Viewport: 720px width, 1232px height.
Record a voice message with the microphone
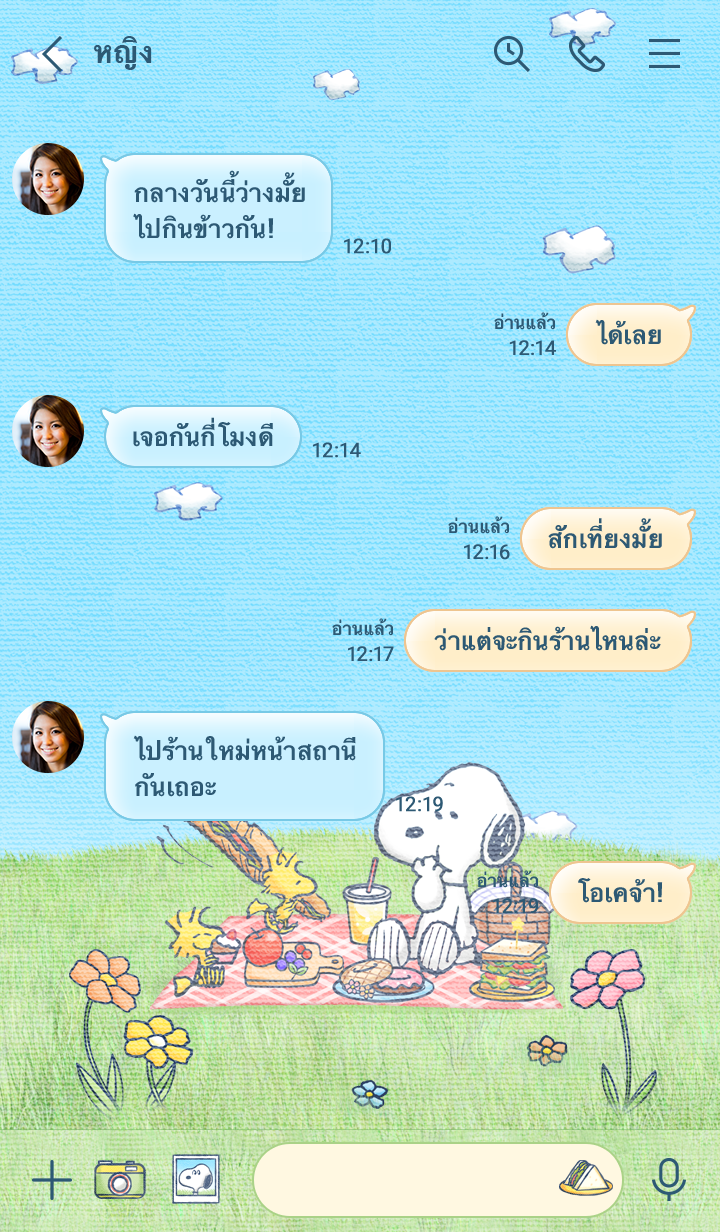pos(669,1180)
